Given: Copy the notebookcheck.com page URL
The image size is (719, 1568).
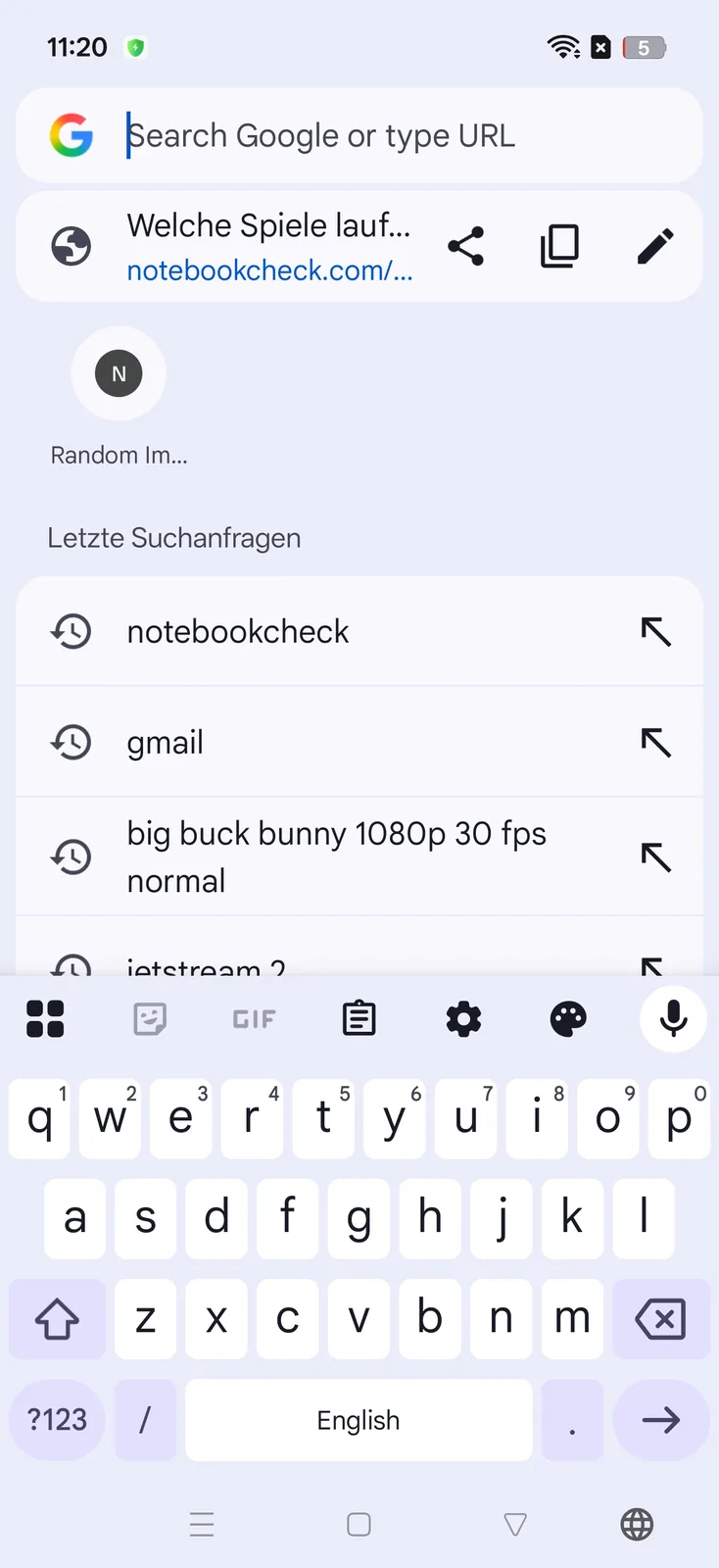Looking at the screenshot, I should (x=560, y=246).
